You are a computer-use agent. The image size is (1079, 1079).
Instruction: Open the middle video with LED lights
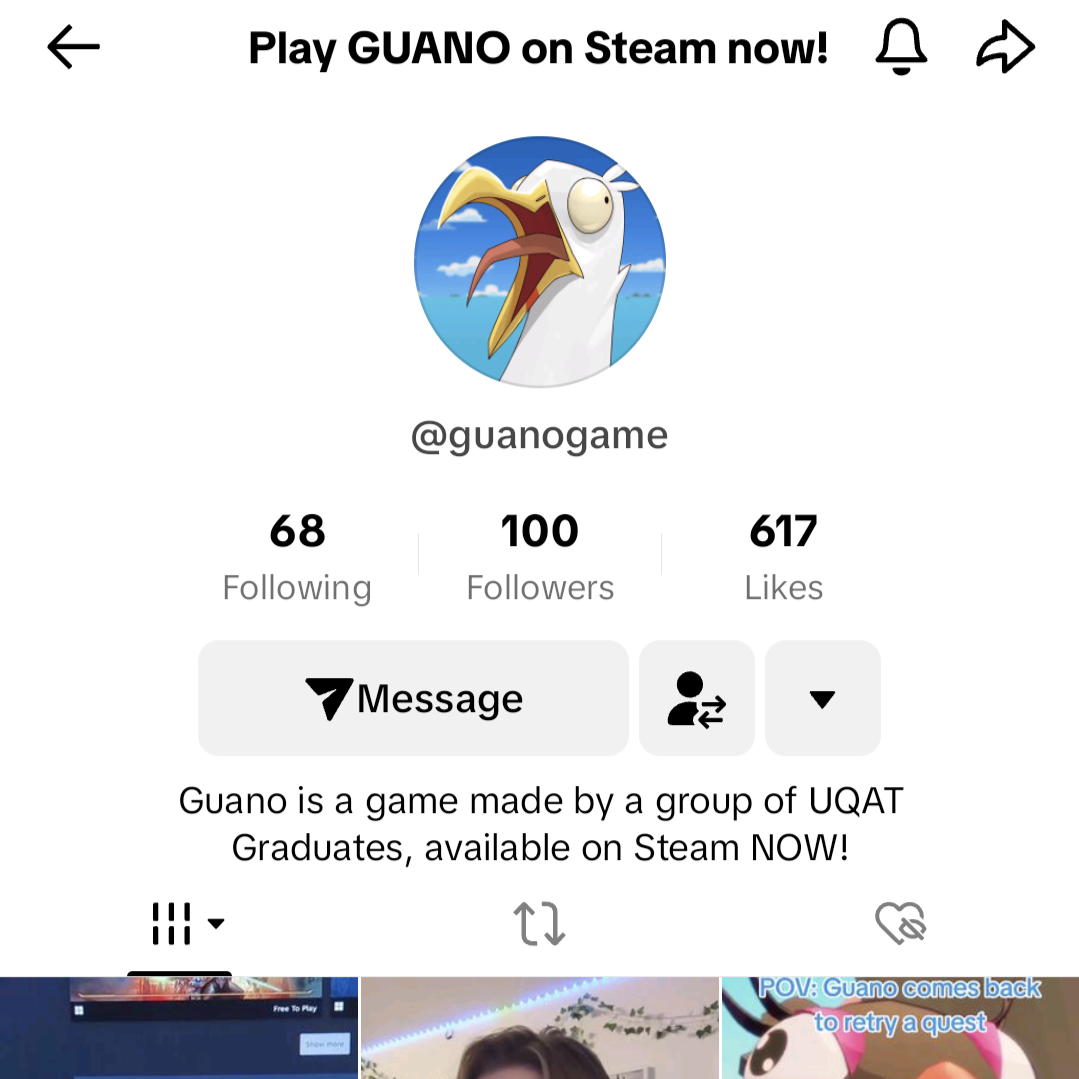pyautogui.click(x=539, y=1028)
